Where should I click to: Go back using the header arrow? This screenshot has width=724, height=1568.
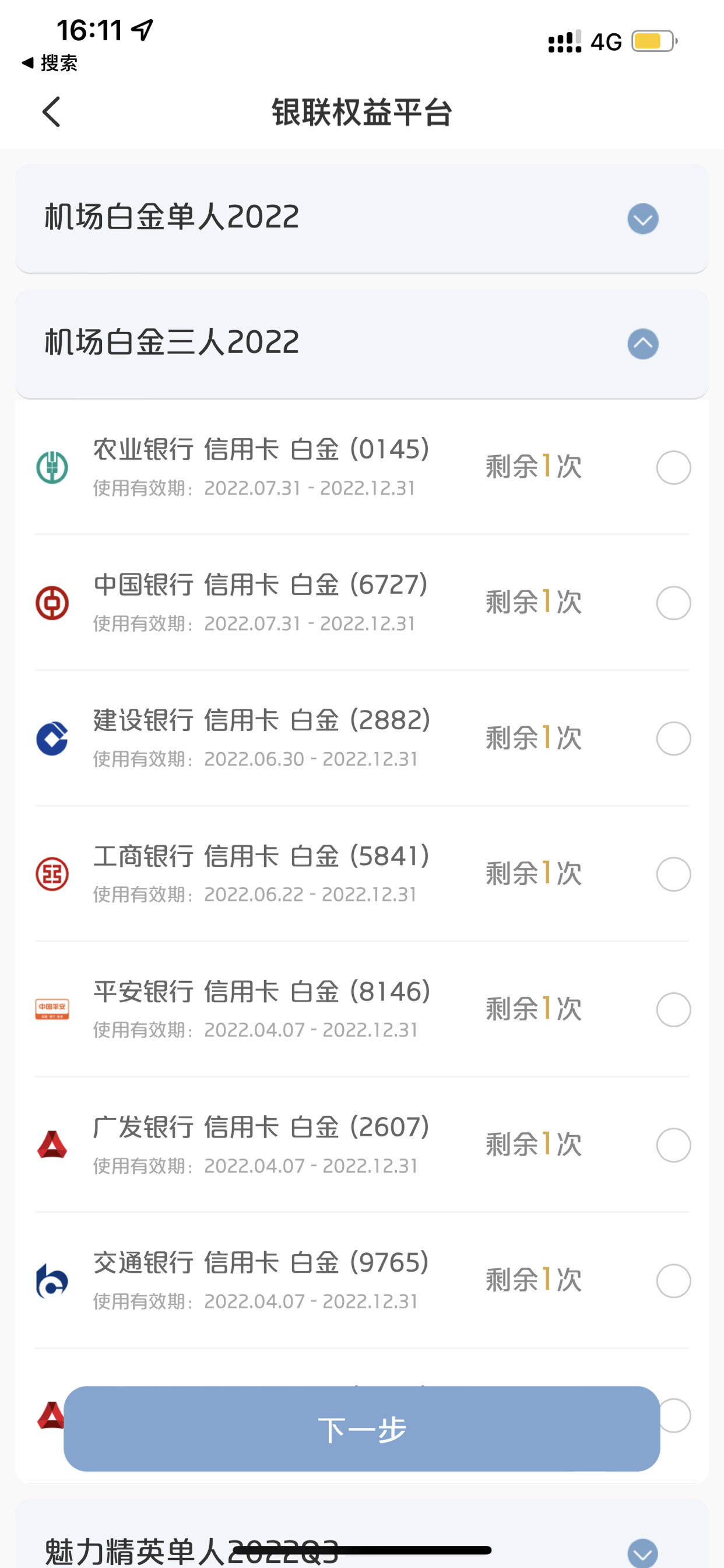click(x=52, y=112)
